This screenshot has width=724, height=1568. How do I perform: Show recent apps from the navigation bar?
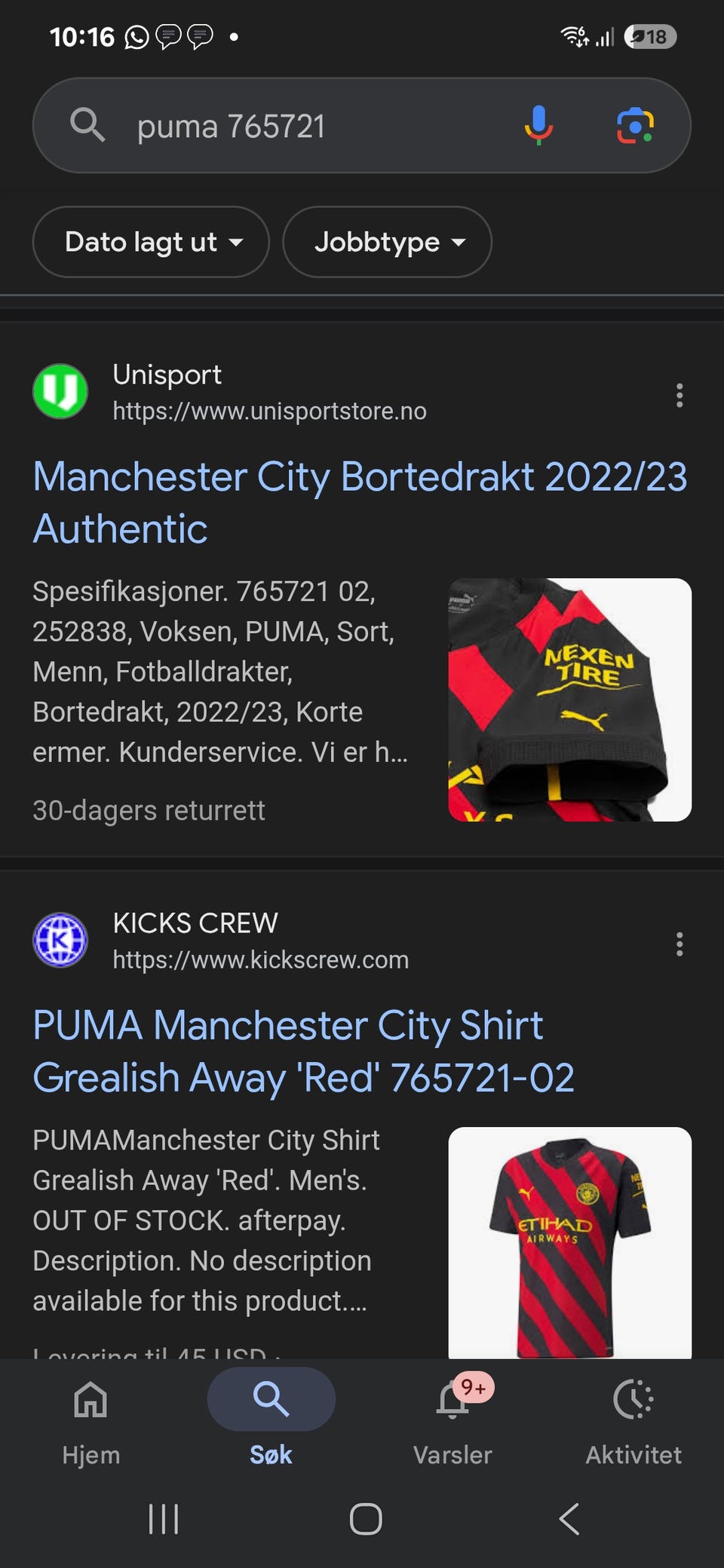(164, 1518)
